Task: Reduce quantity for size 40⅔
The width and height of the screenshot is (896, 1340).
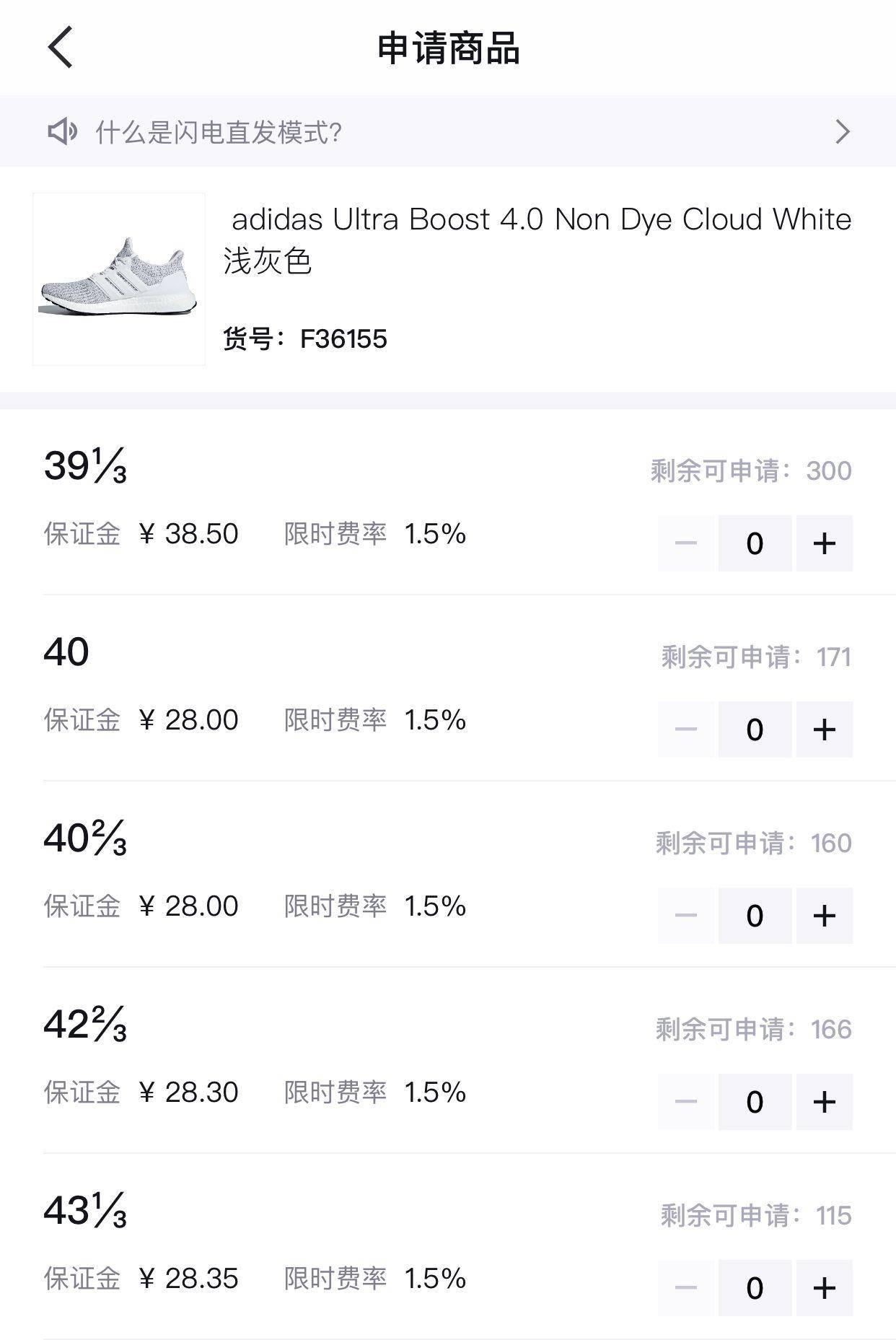Action: point(686,916)
